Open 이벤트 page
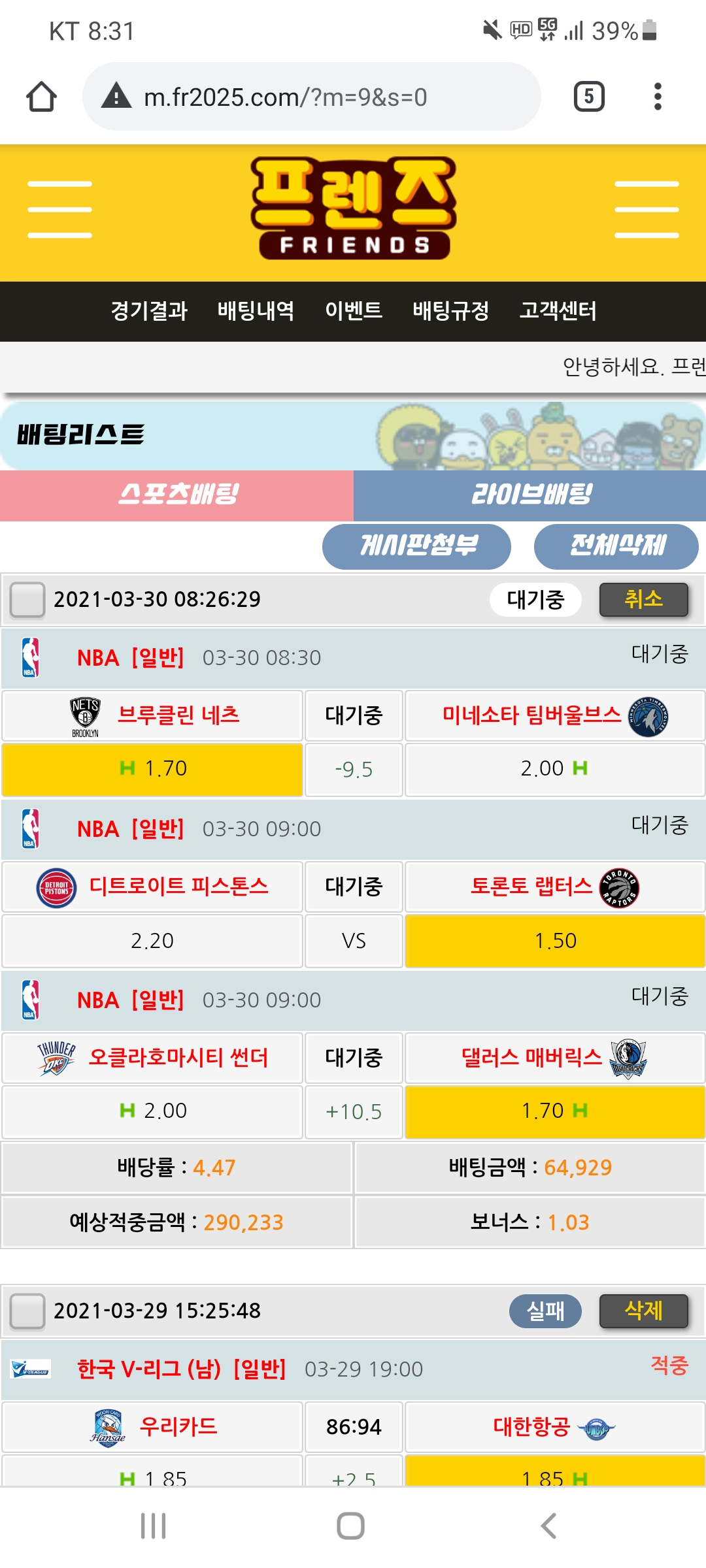The image size is (706, 1568). (354, 311)
